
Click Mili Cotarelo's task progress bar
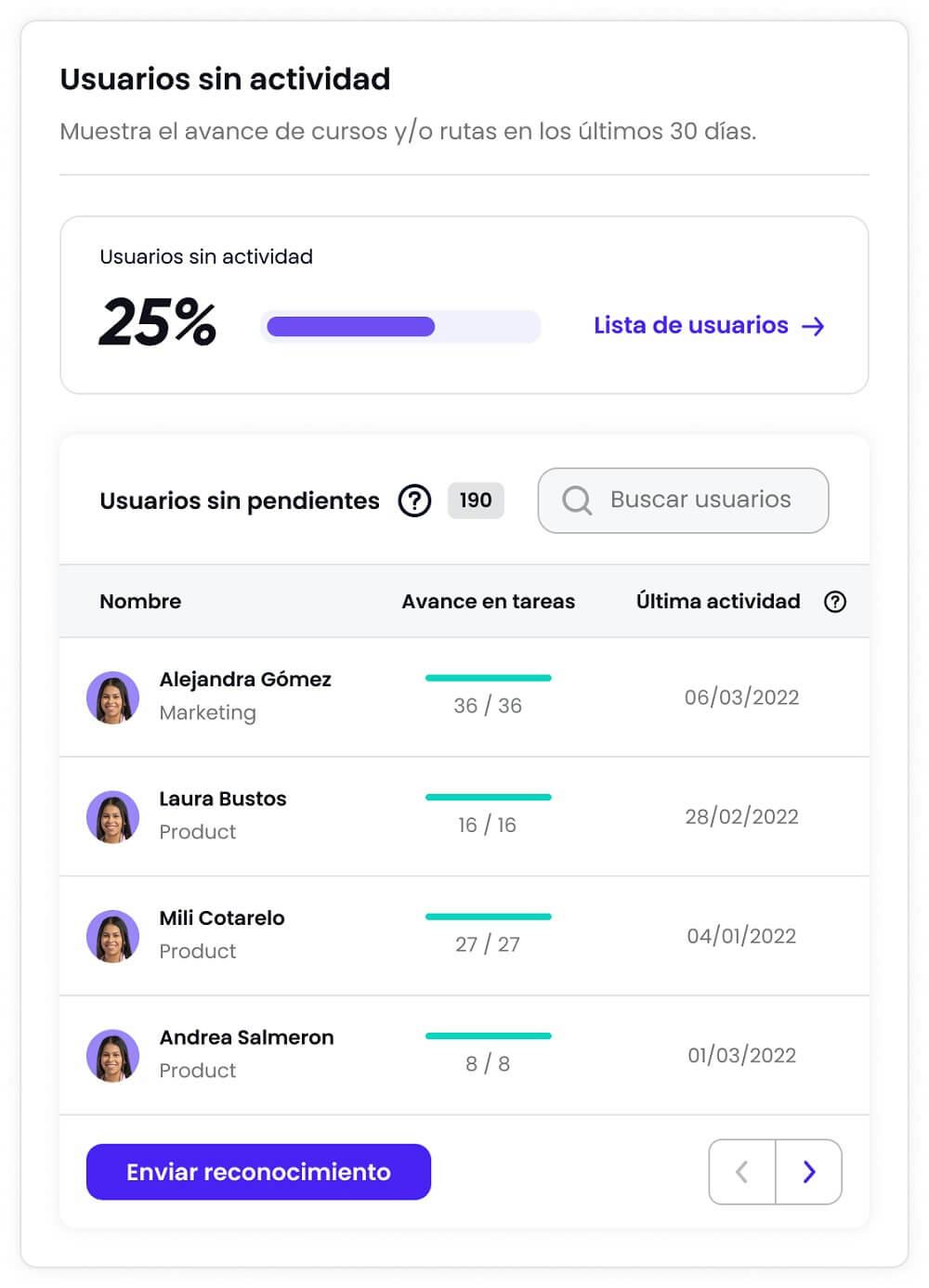click(488, 916)
